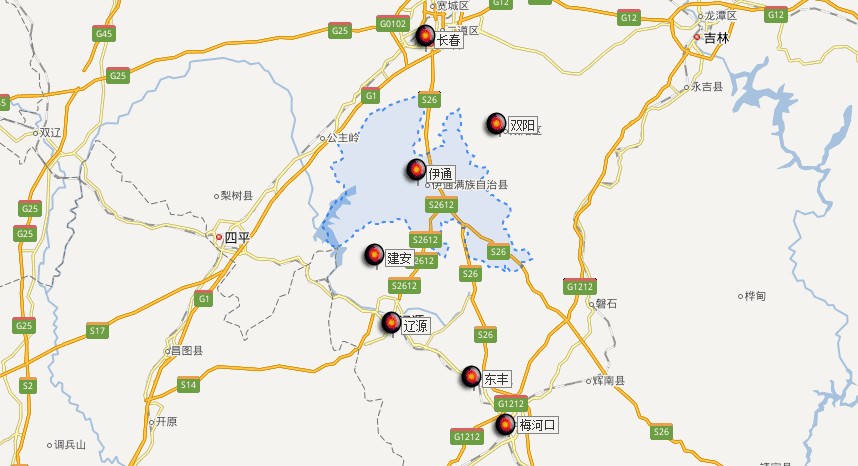Select the 东丰 map pin
This screenshot has height=466, width=858.
coord(471,377)
